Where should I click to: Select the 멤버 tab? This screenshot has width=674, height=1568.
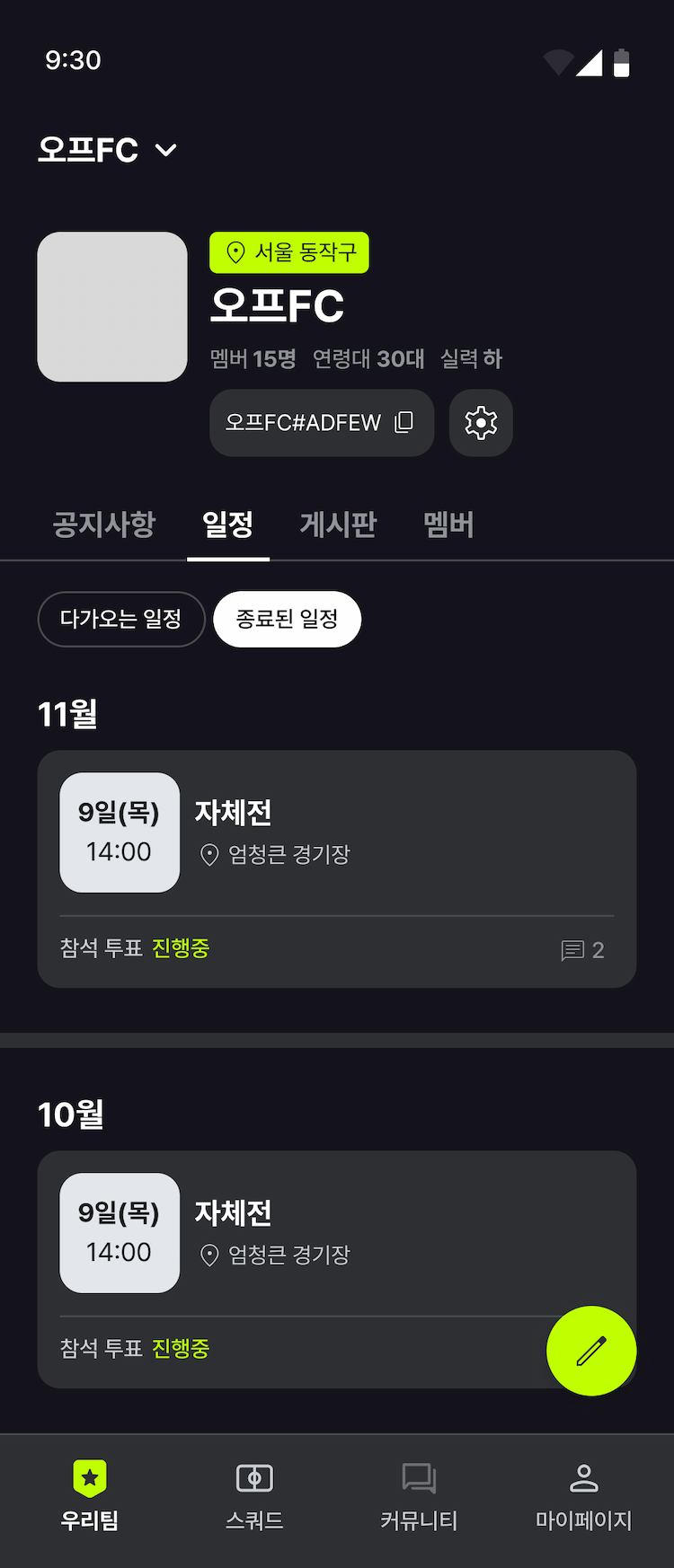click(x=448, y=524)
